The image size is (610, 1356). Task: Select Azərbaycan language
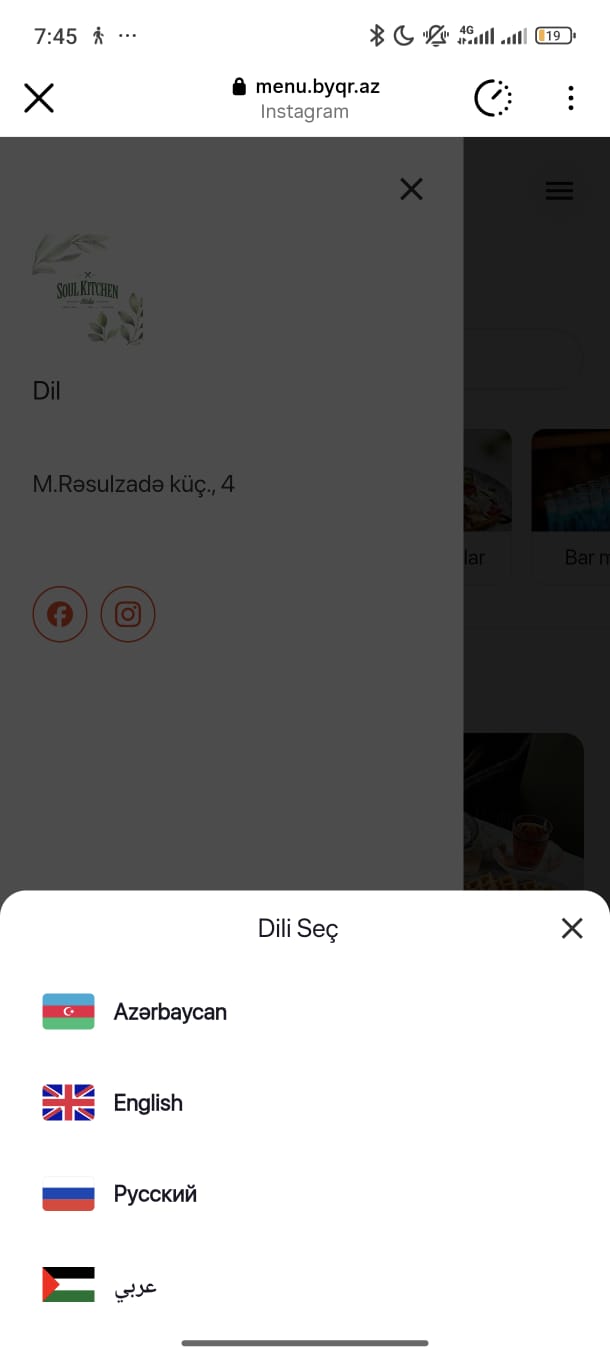pos(170,1012)
